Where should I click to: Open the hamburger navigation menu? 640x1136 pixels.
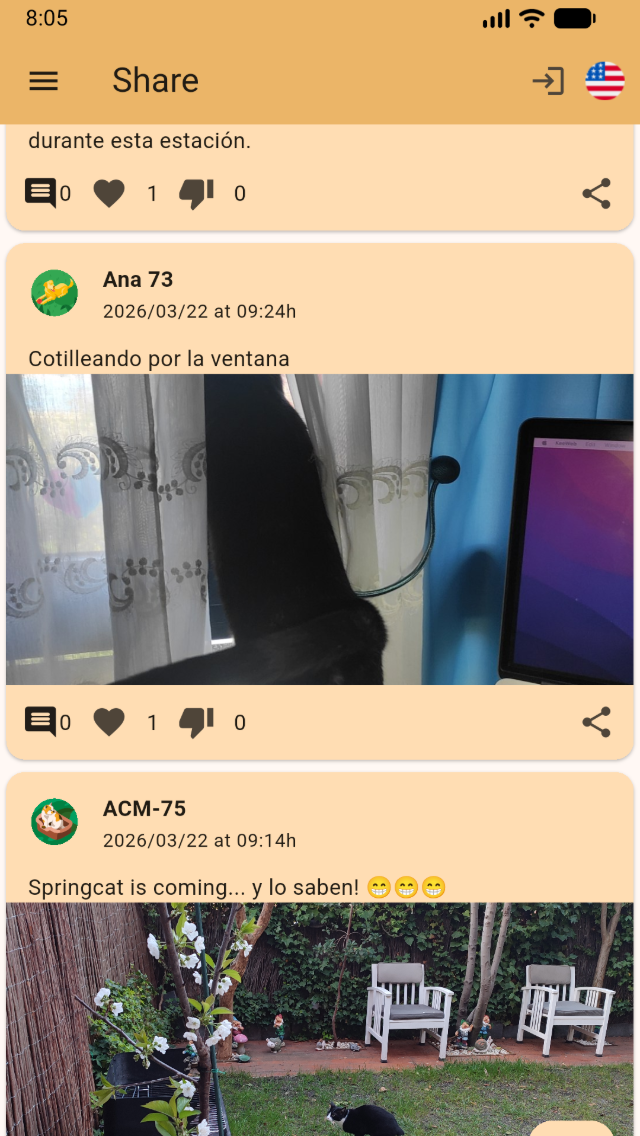click(x=44, y=81)
